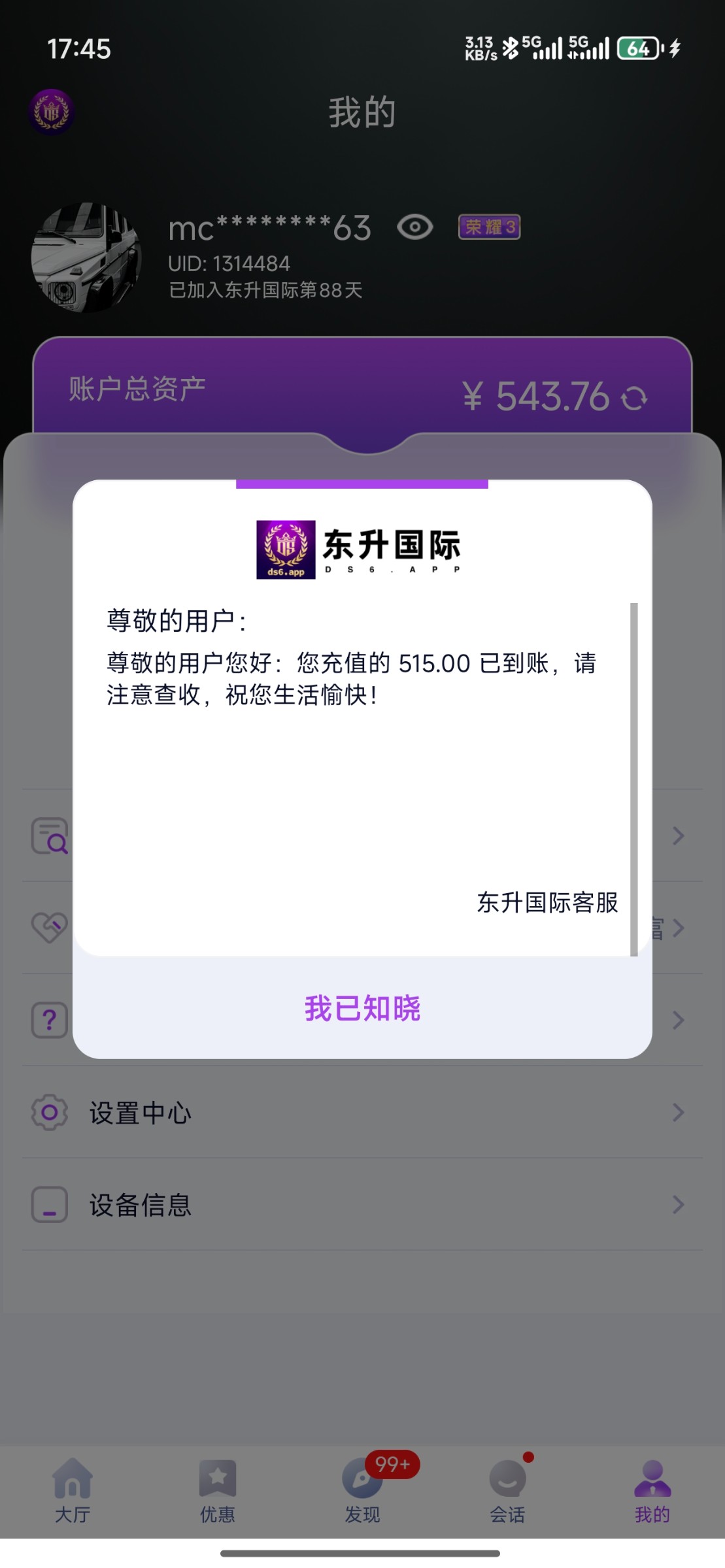Toggle username visibility eye icon
The height and width of the screenshot is (1568, 725).
[x=414, y=227]
